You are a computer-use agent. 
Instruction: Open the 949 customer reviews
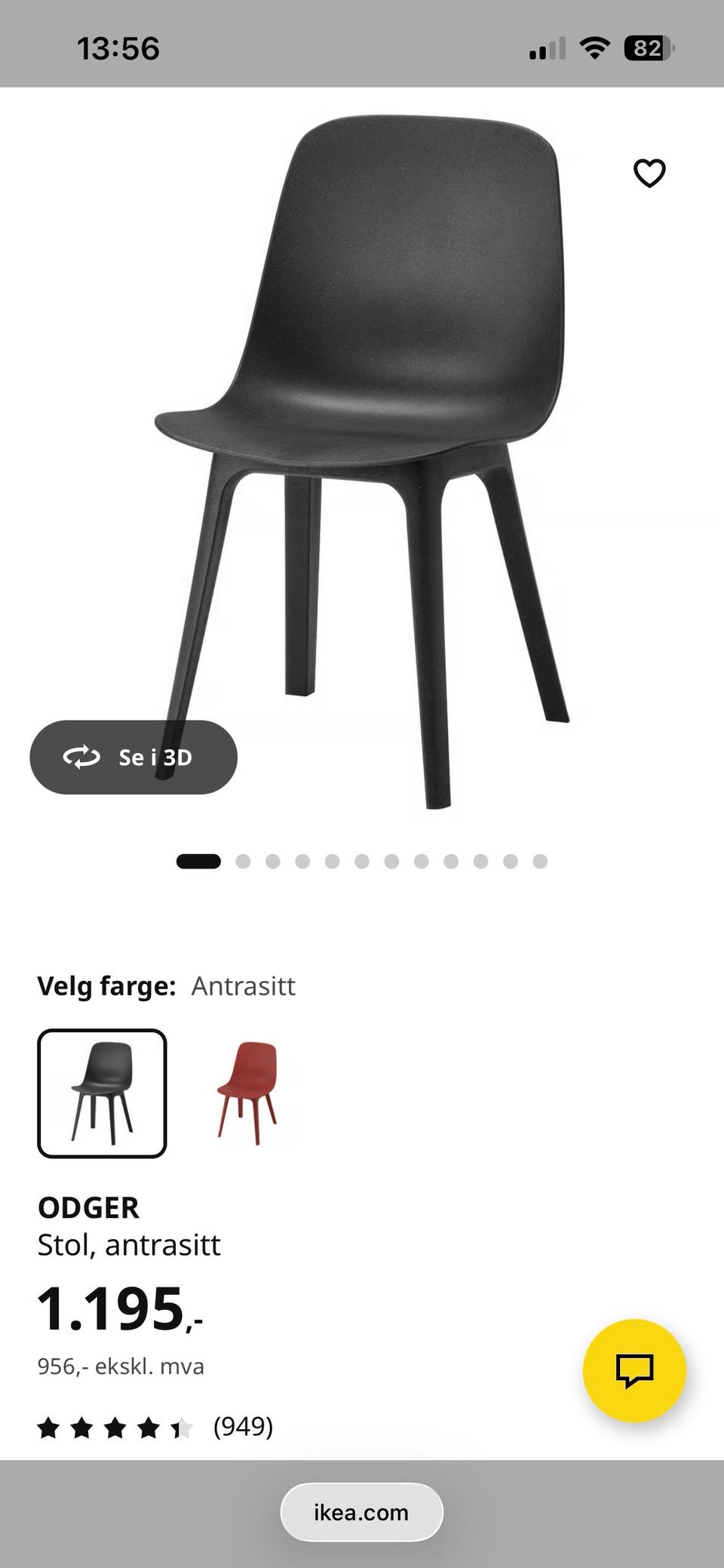[155, 1427]
